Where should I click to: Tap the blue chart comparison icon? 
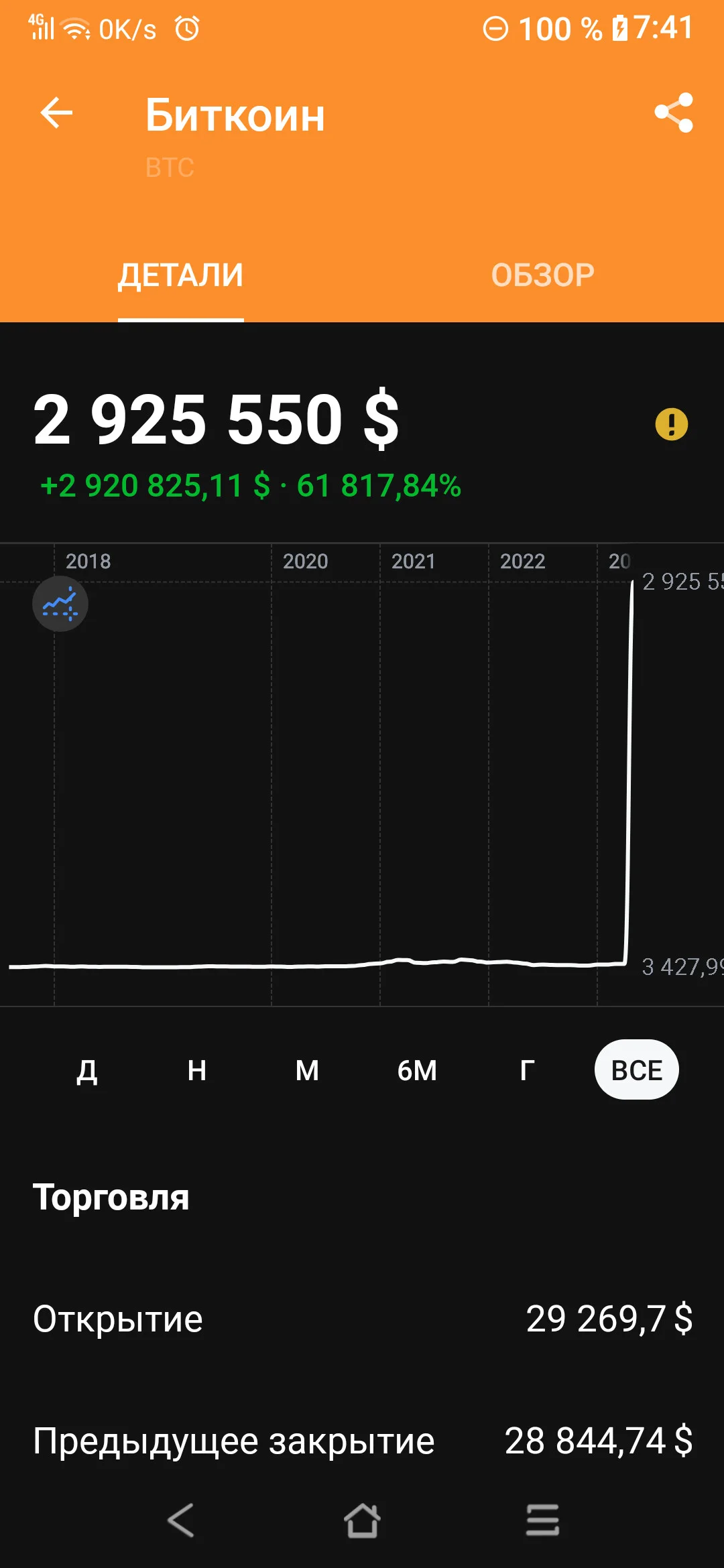coord(60,604)
